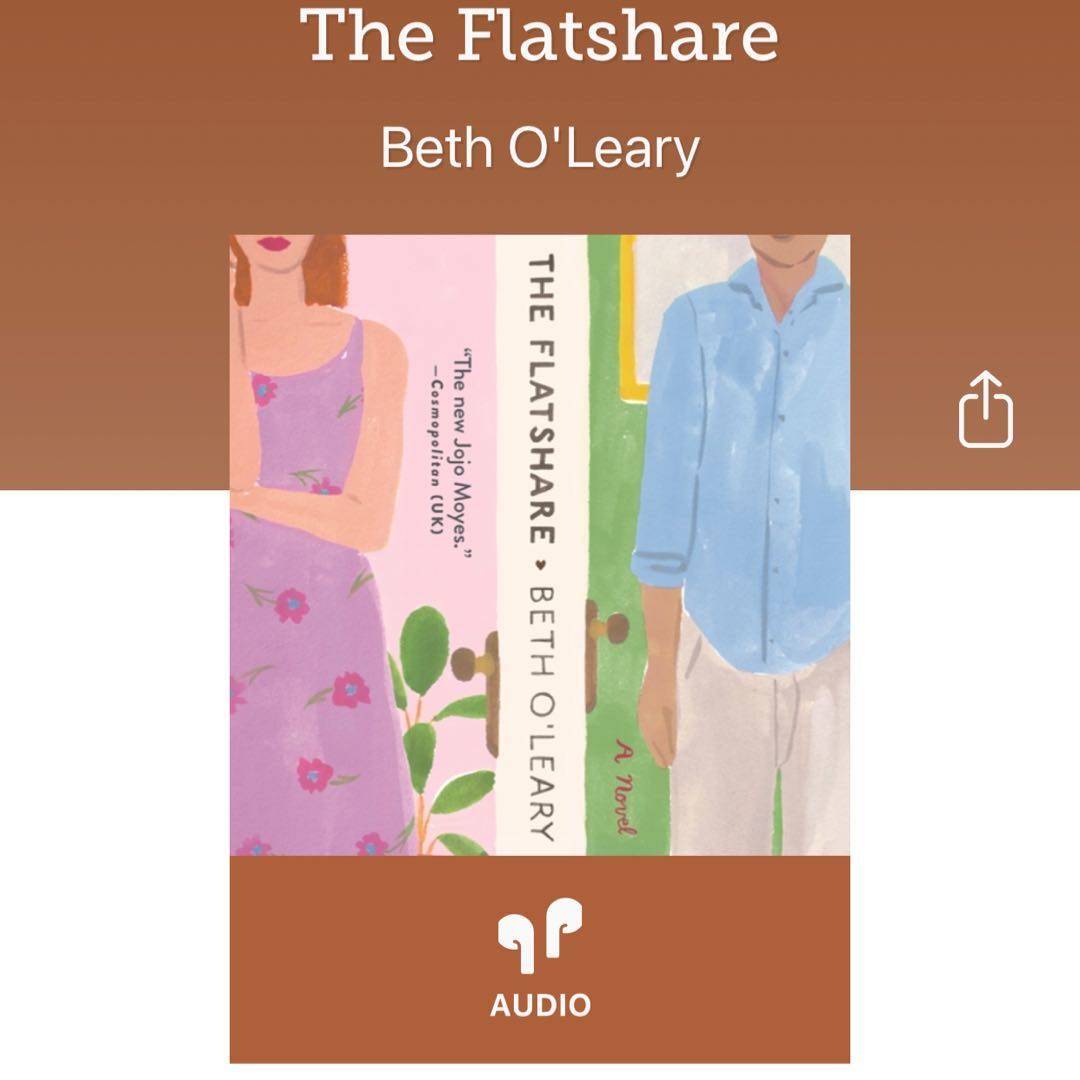
Task: Share The Flatshare audiobook
Action: [985, 409]
